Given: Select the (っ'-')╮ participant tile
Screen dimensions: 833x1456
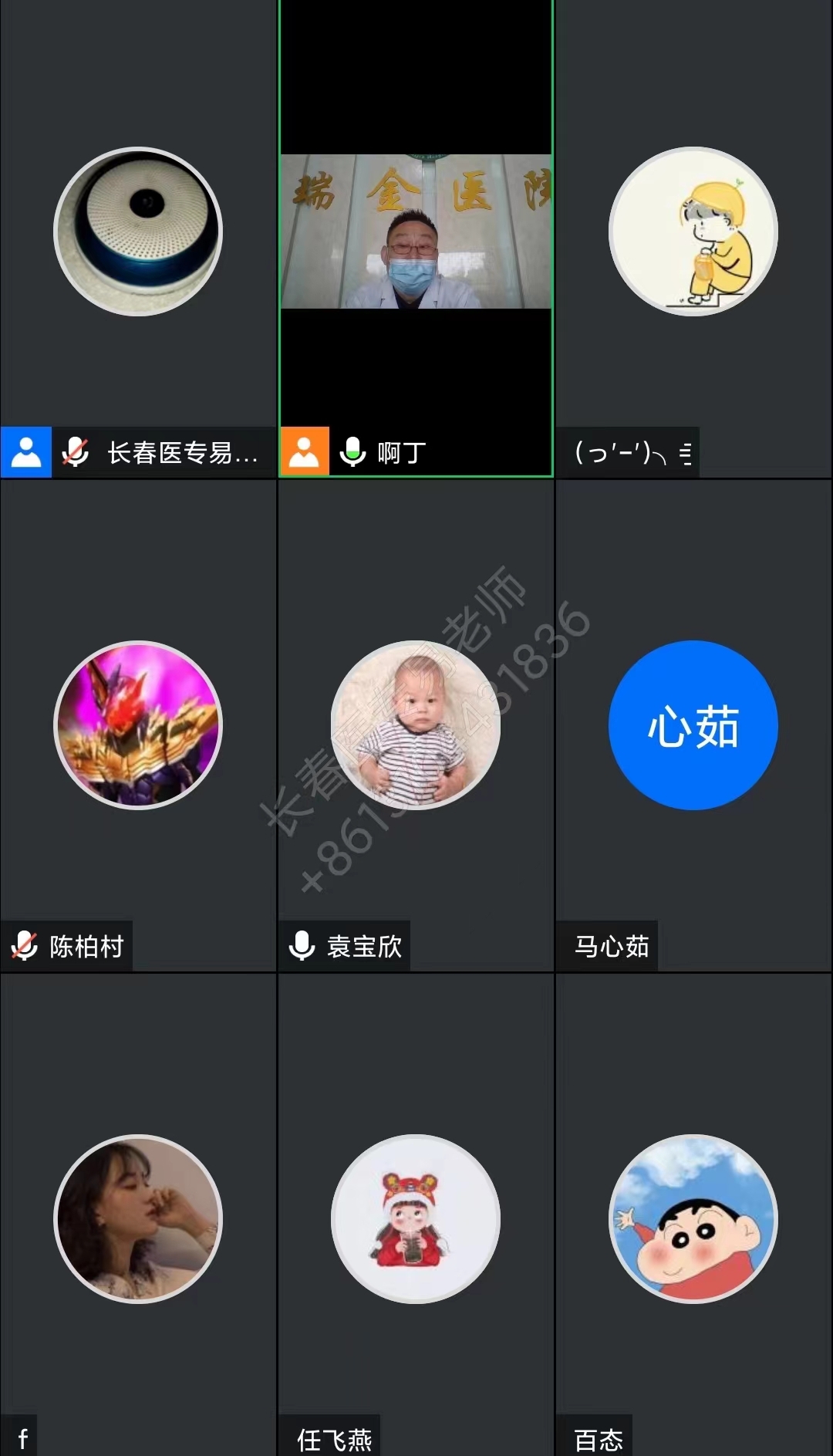Looking at the screenshot, I should pos(693,231).
